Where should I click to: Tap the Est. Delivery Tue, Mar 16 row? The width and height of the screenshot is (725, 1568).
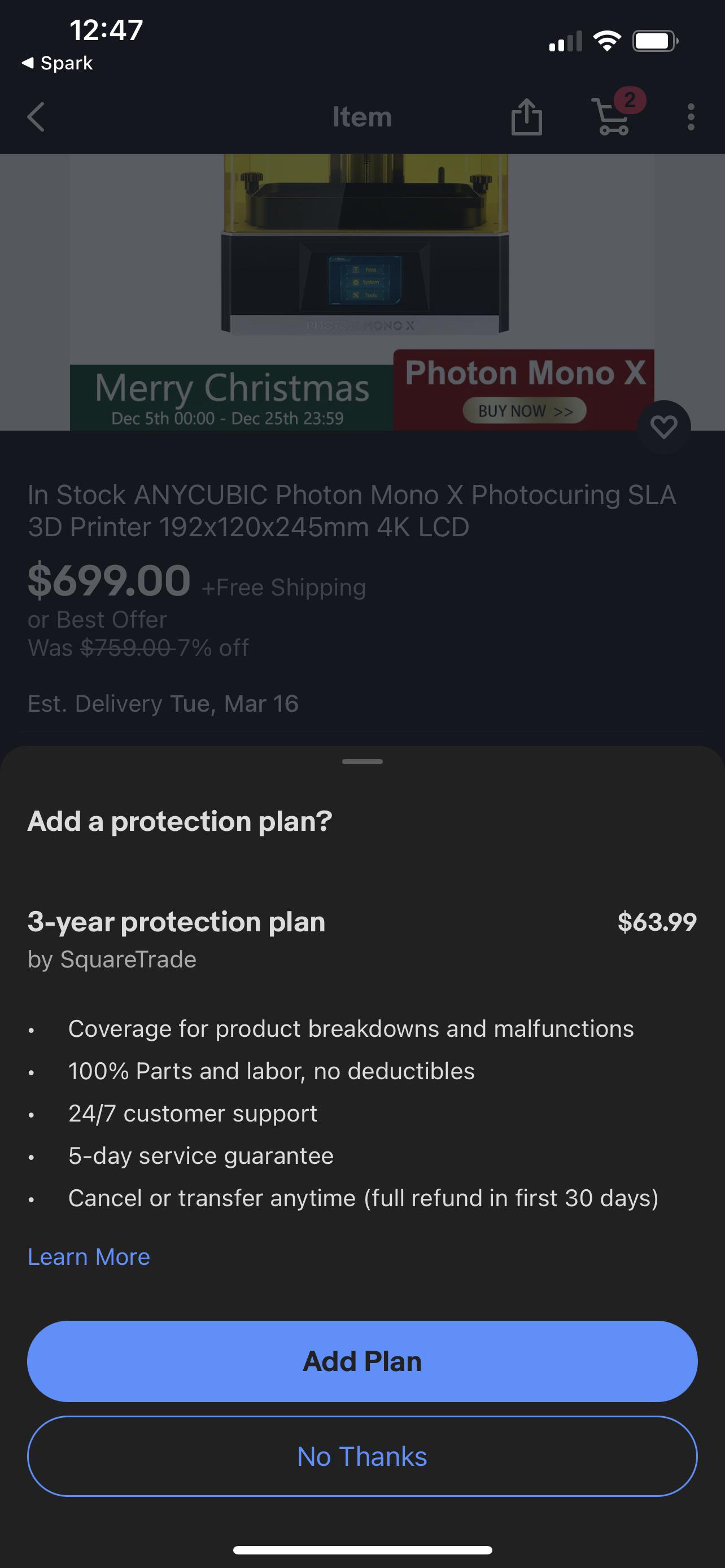[x=163, y=703]
